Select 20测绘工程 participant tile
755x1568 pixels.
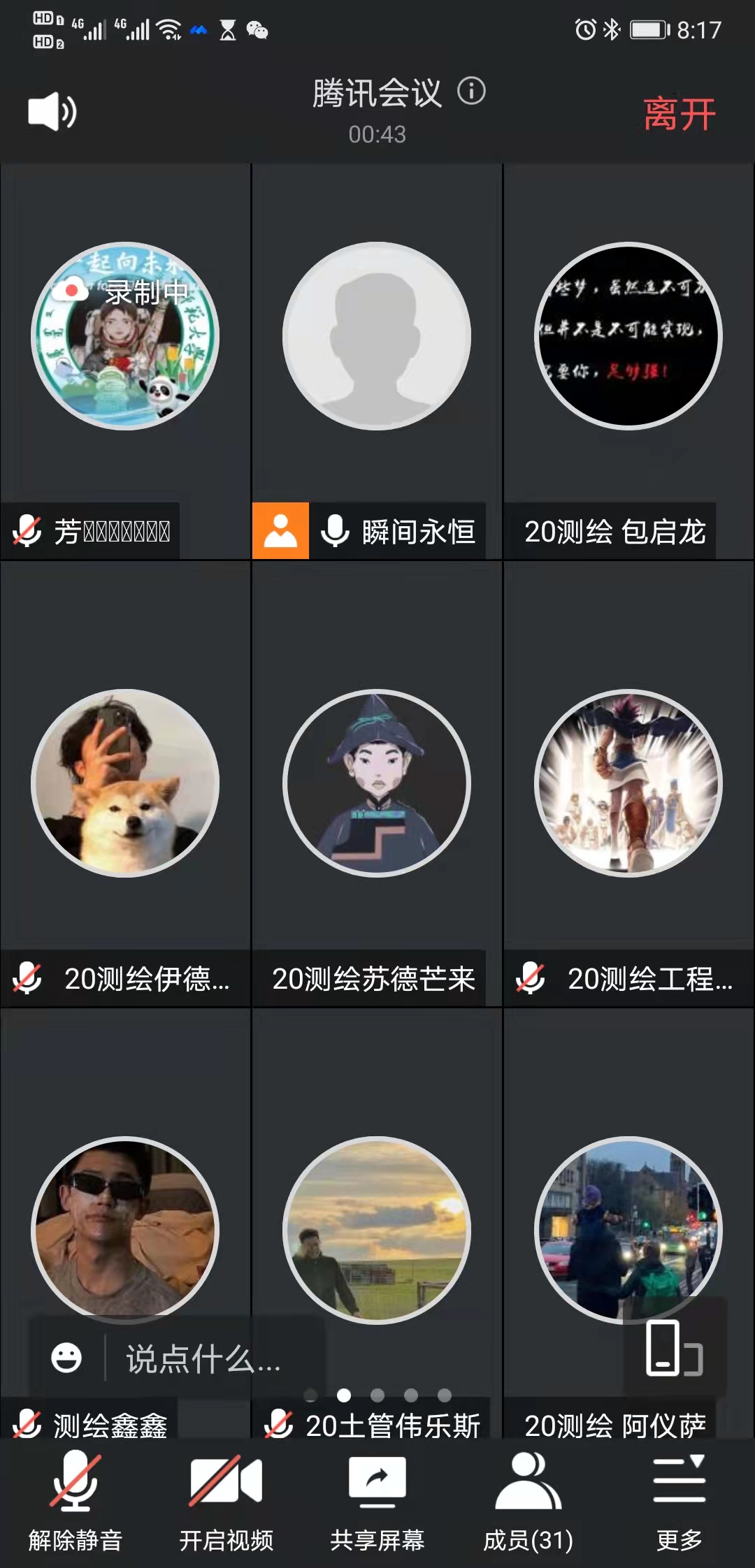pos(628,783)
